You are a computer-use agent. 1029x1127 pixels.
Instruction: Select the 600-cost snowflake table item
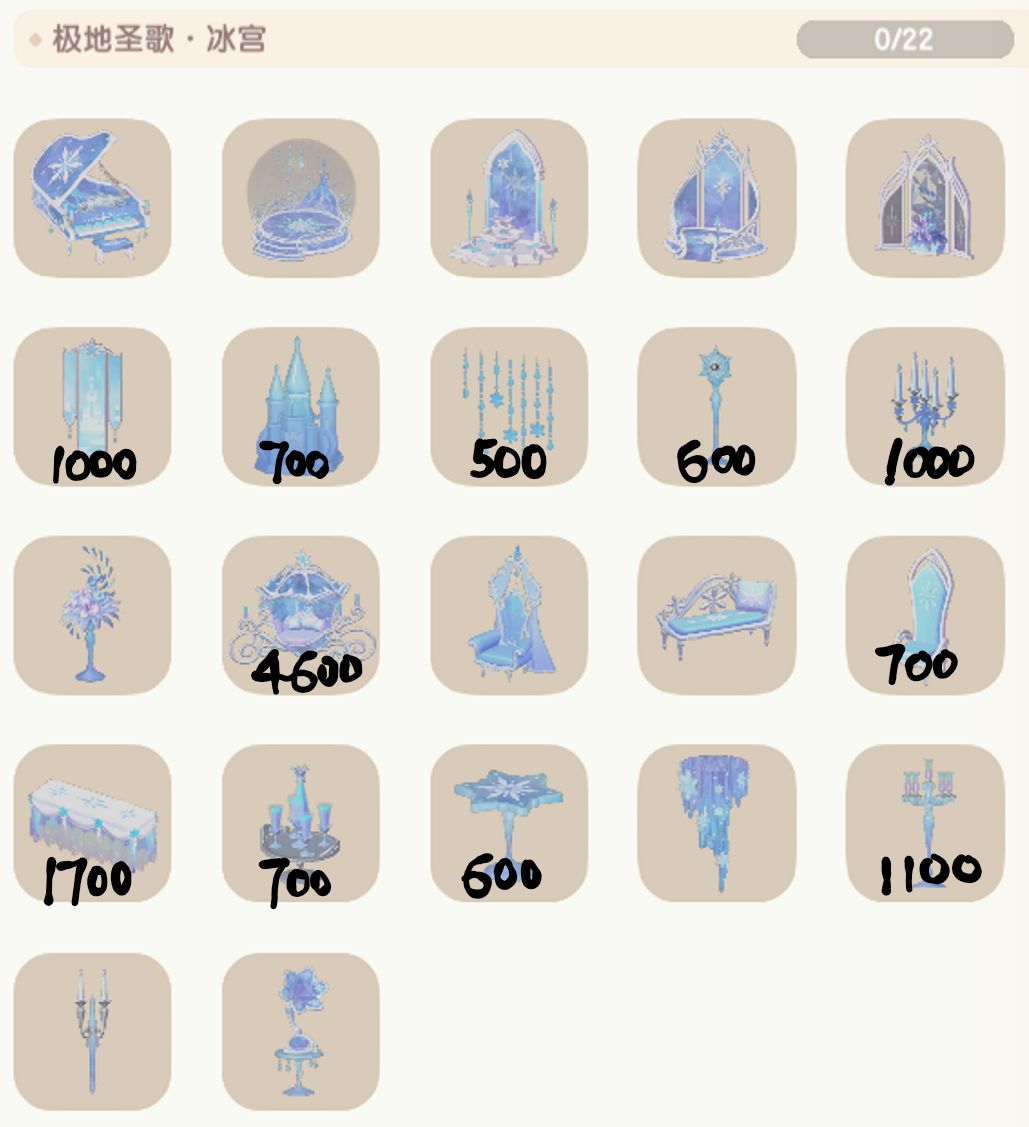click(509, 822)
